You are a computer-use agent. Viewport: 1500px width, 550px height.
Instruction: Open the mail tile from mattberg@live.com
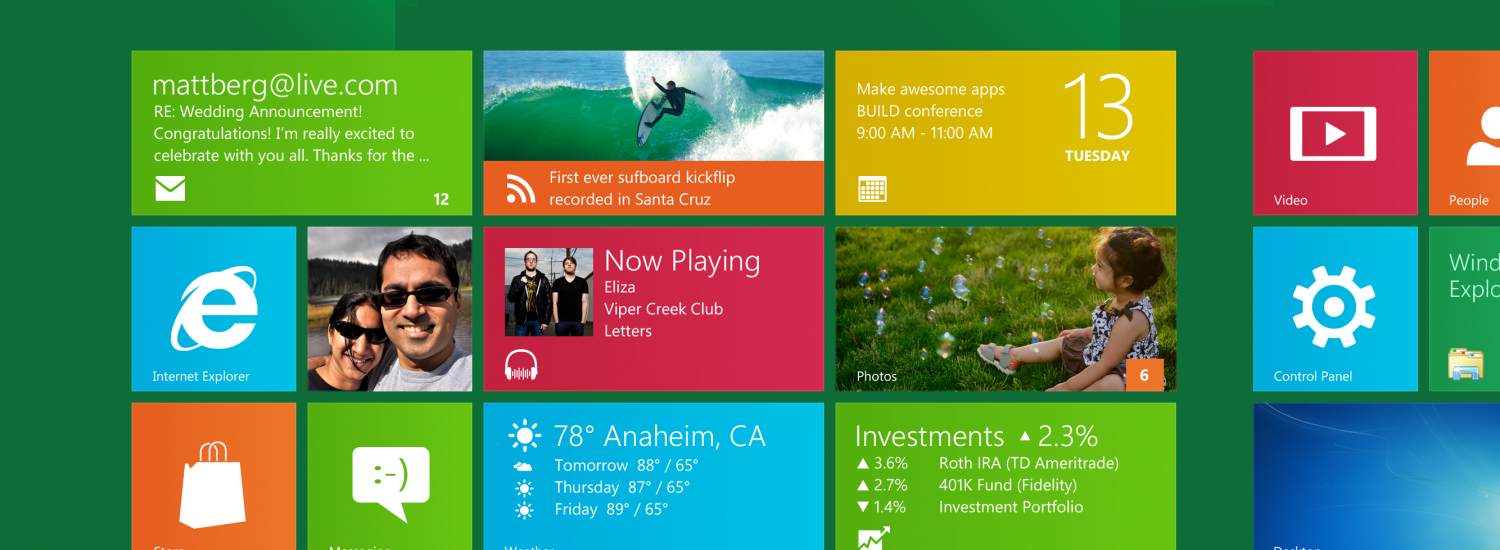coord(301,133)
